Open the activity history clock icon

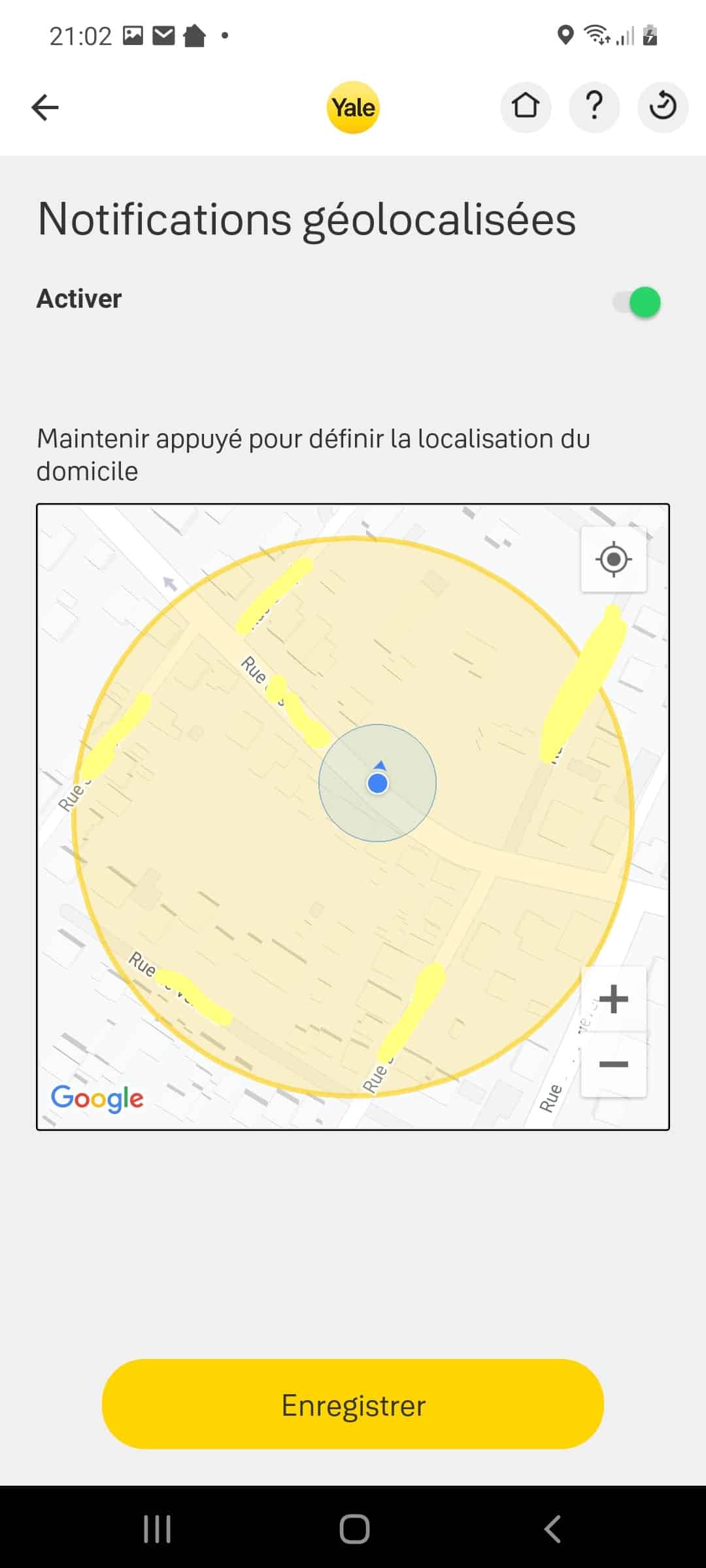(663, 106)
